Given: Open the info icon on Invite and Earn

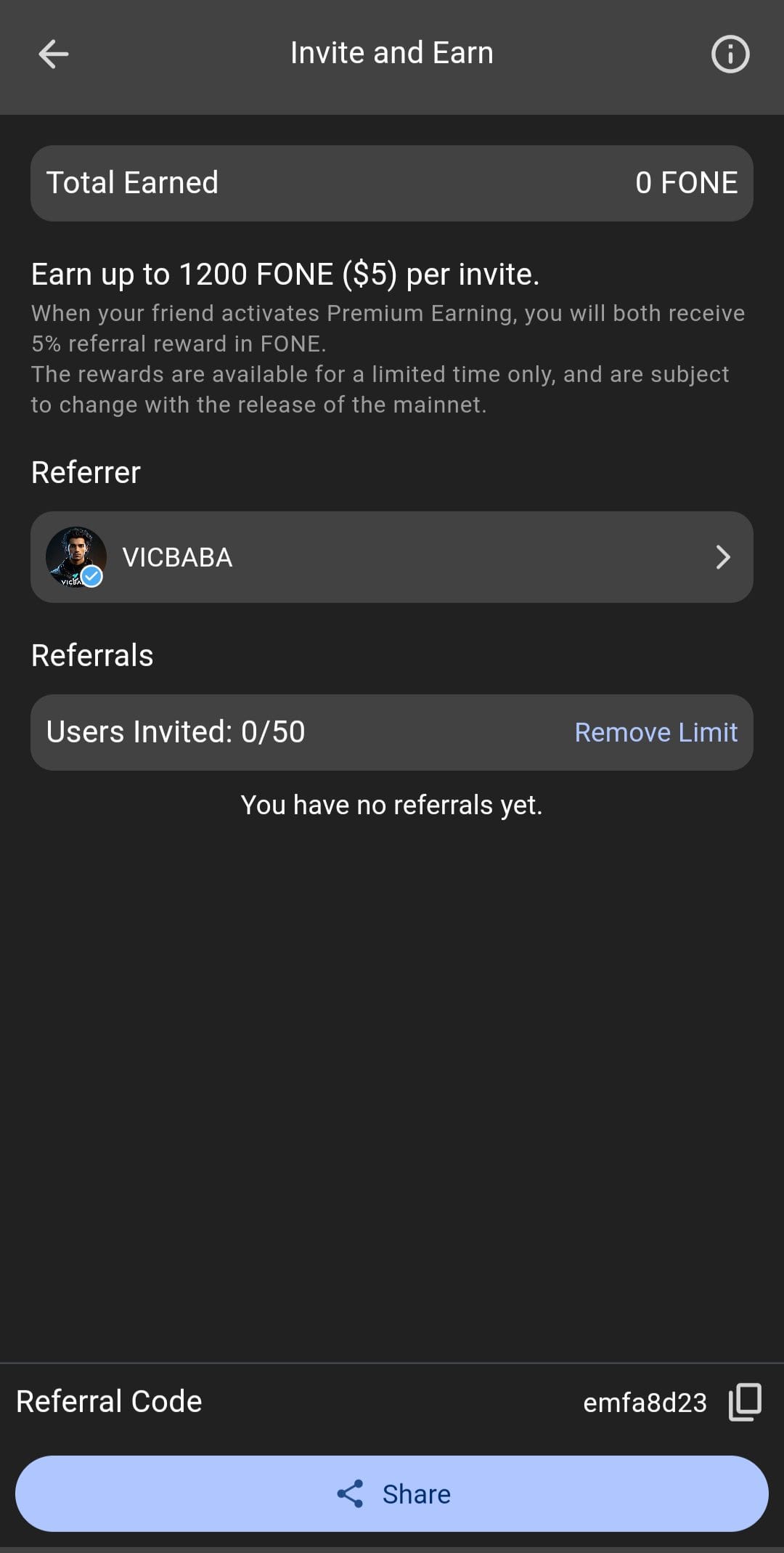Looking at the screenshot, I should click(x=730, y=54).
